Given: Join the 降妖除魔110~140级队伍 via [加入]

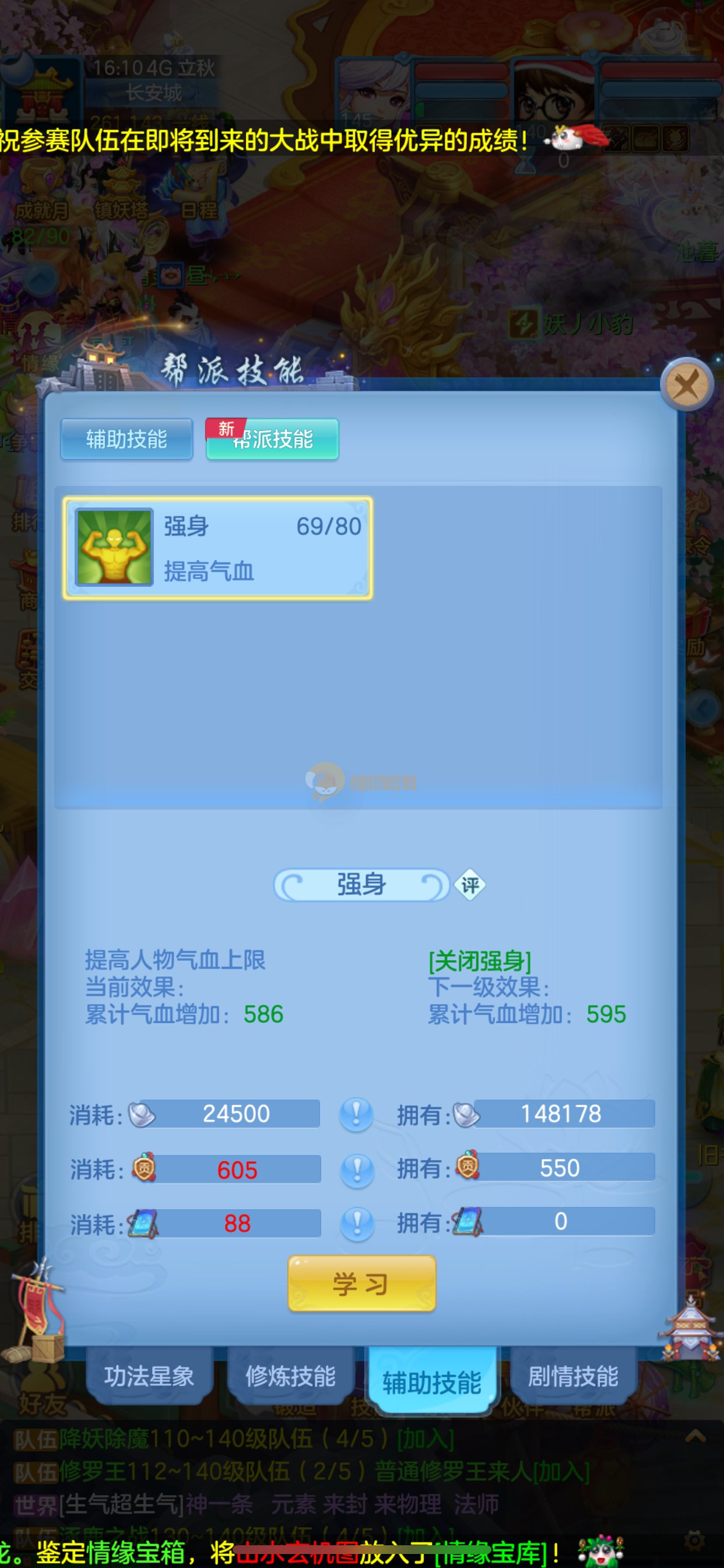Looking at the screenshot, I should [426, 1440].
